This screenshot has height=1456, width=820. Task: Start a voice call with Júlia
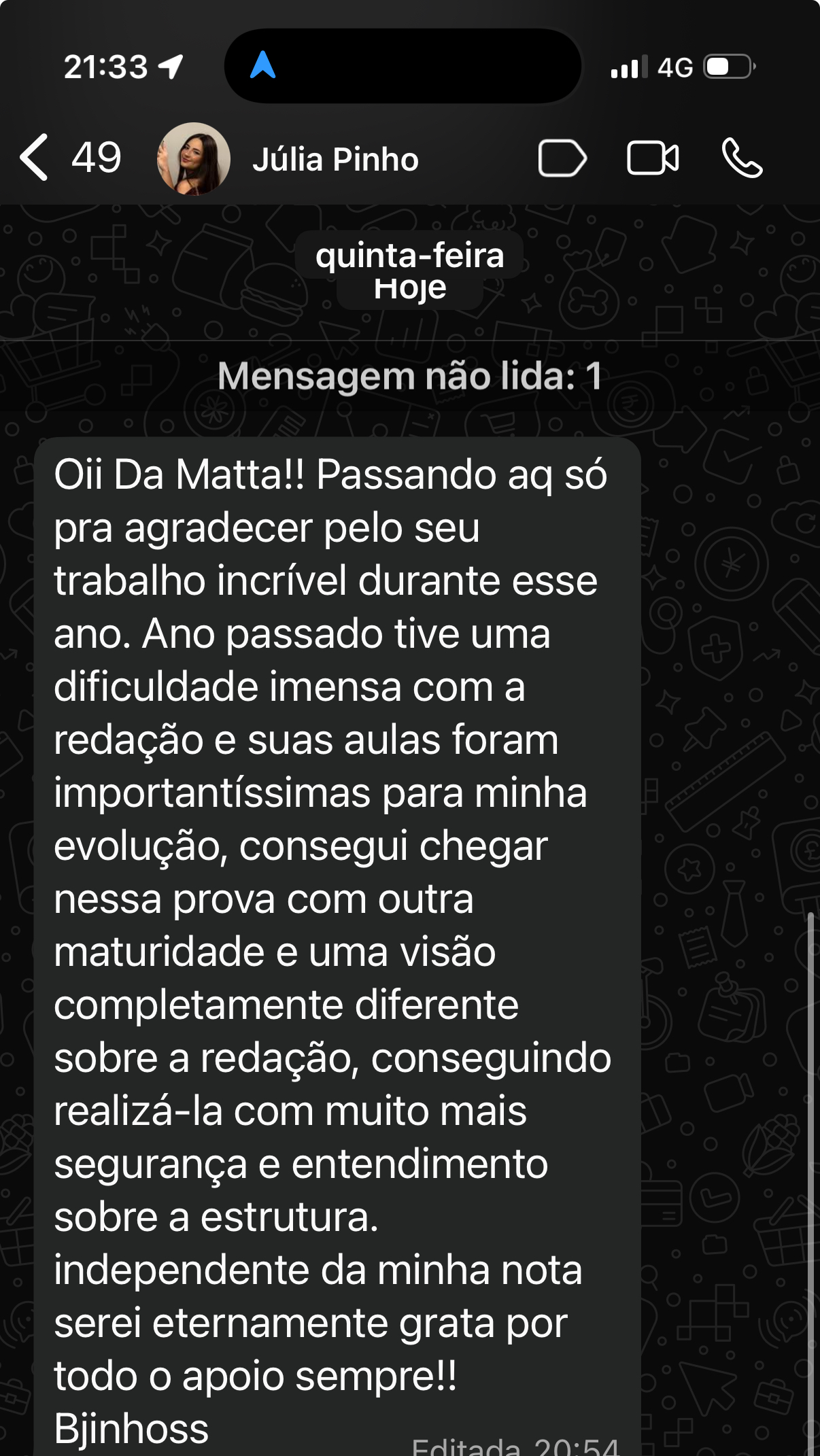tap(742, 158)
